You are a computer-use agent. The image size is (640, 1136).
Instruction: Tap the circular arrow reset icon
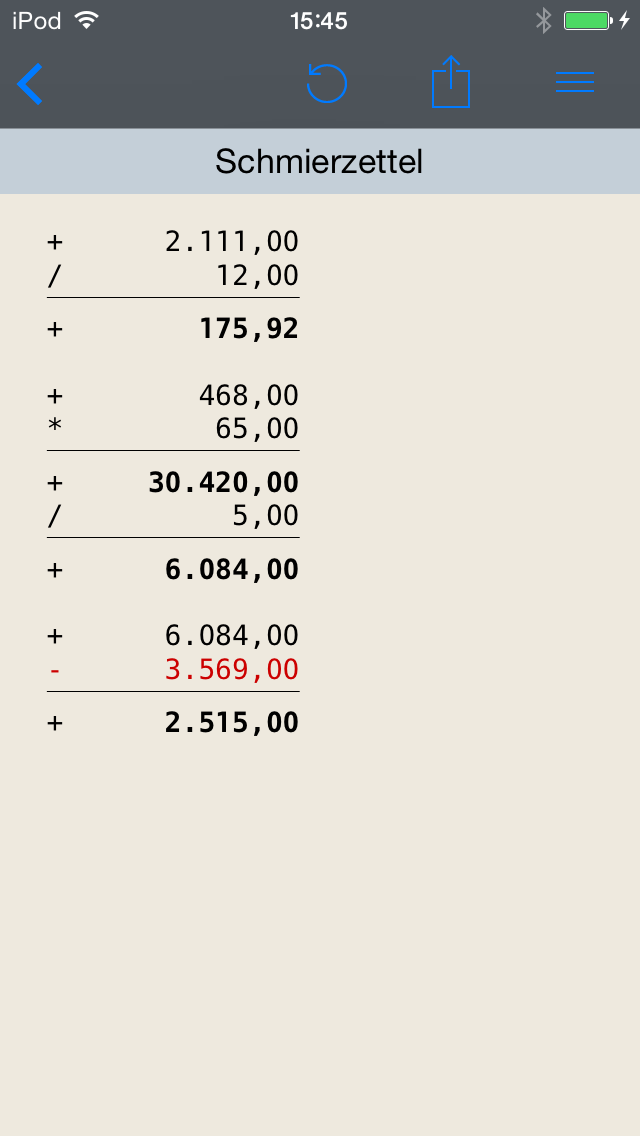(326, 83)
